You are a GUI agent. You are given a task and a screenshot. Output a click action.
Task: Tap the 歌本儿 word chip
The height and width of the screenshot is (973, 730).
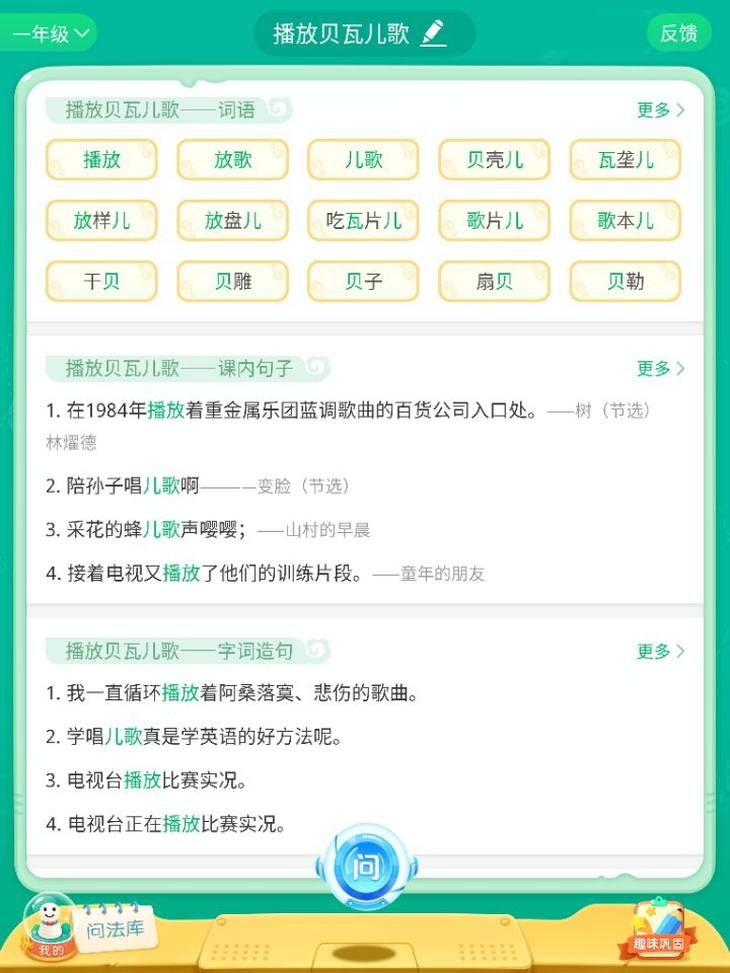[625, 221]
